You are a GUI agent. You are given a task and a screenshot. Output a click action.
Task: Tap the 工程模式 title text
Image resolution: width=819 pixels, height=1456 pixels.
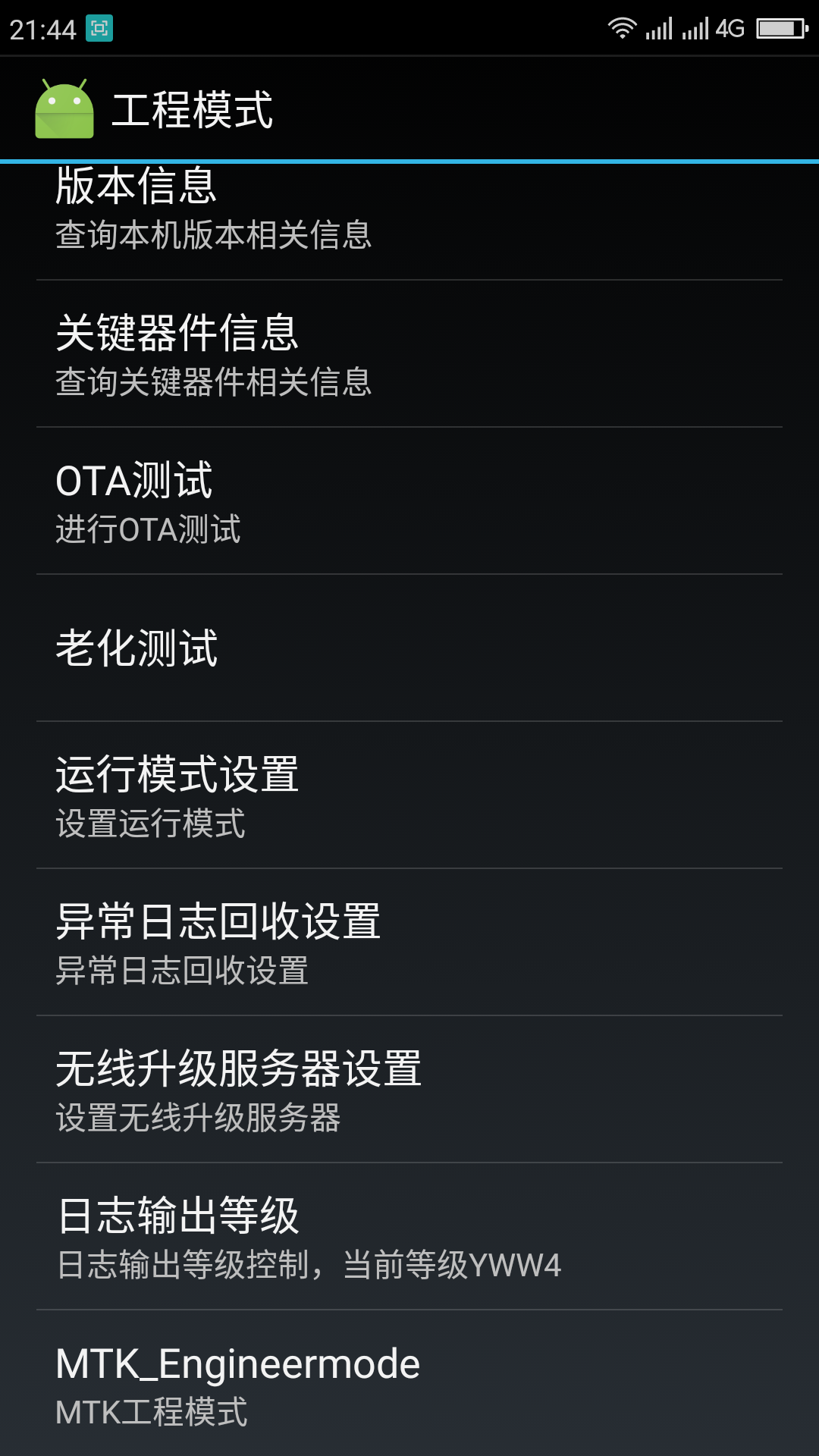click(x=193, y=108)
